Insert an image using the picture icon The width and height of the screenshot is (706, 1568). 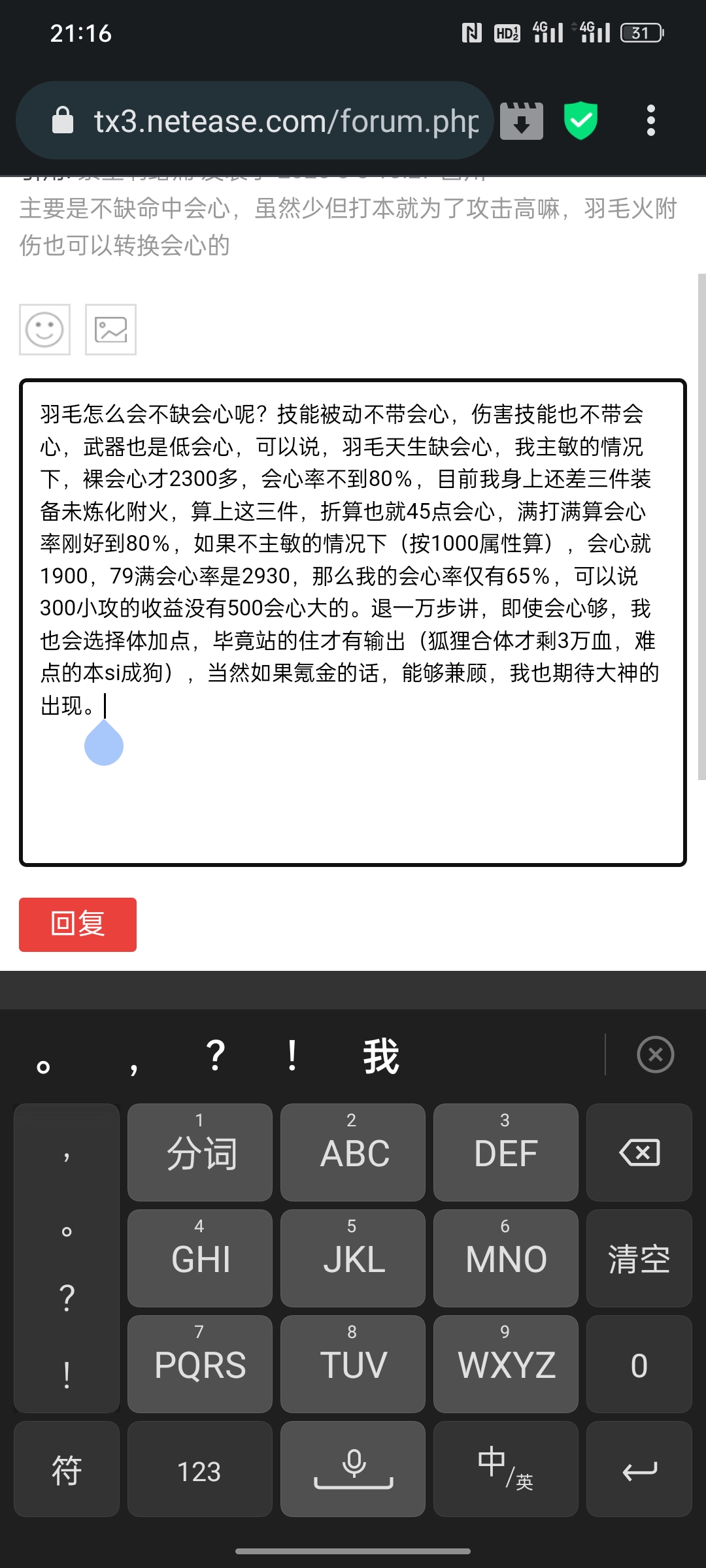coord(110,330)
